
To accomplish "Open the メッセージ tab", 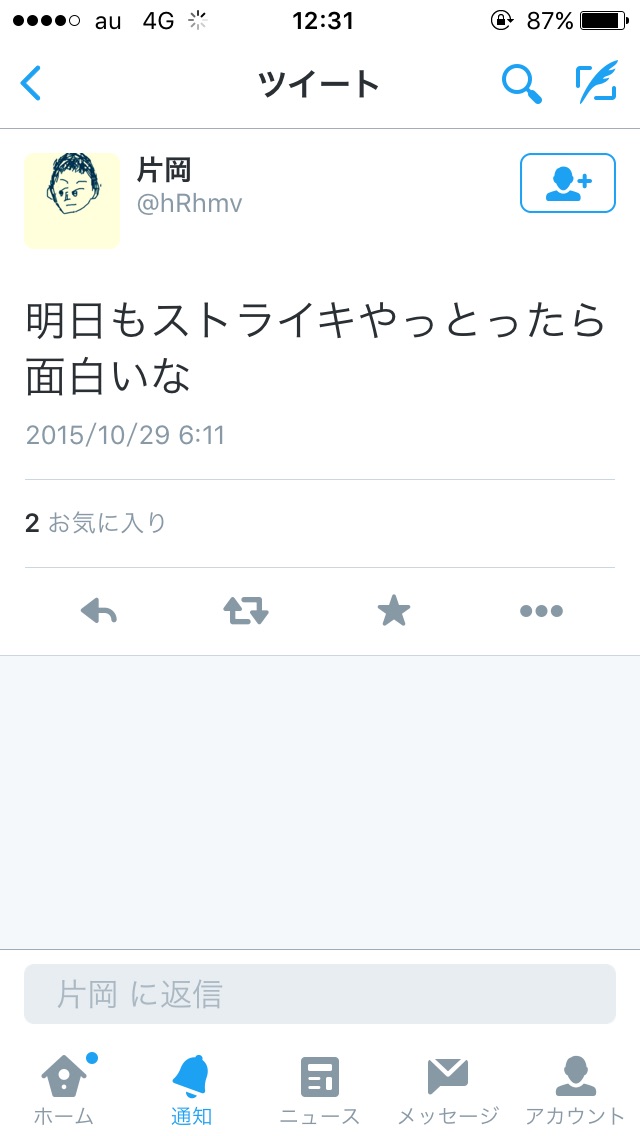I will (447, 1088).
